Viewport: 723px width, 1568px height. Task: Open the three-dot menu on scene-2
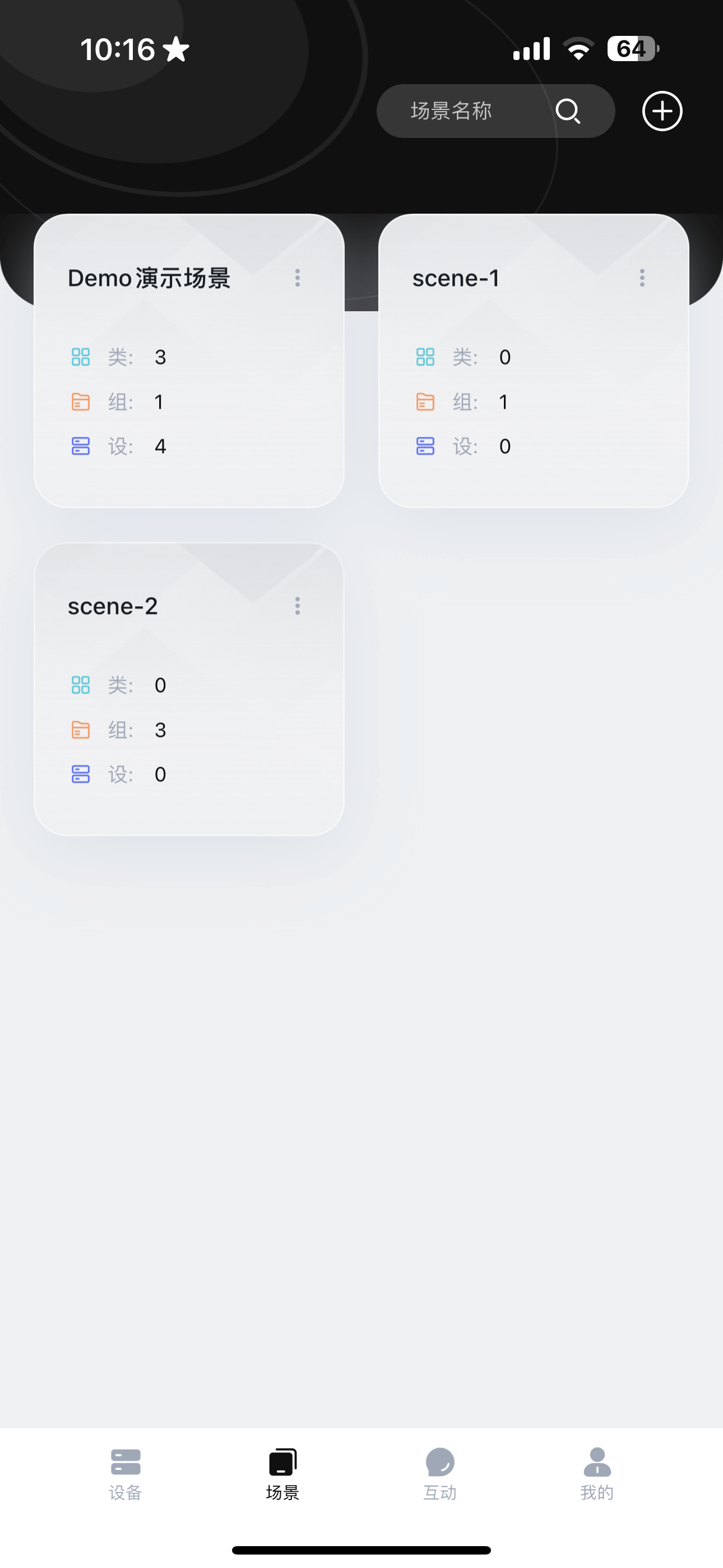coord(298,606)
